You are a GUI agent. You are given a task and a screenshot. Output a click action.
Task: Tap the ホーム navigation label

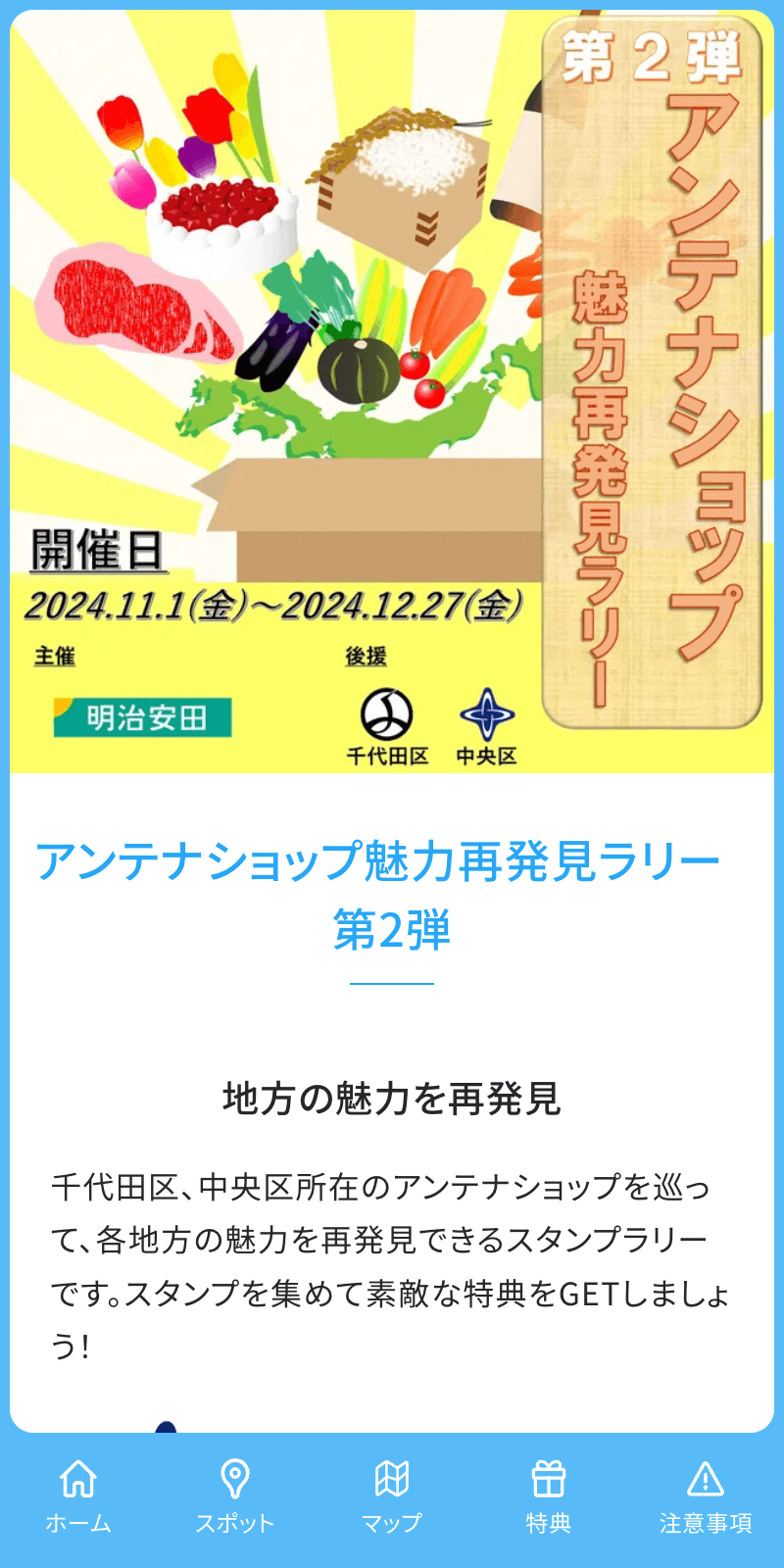(x=79, y=1522)
